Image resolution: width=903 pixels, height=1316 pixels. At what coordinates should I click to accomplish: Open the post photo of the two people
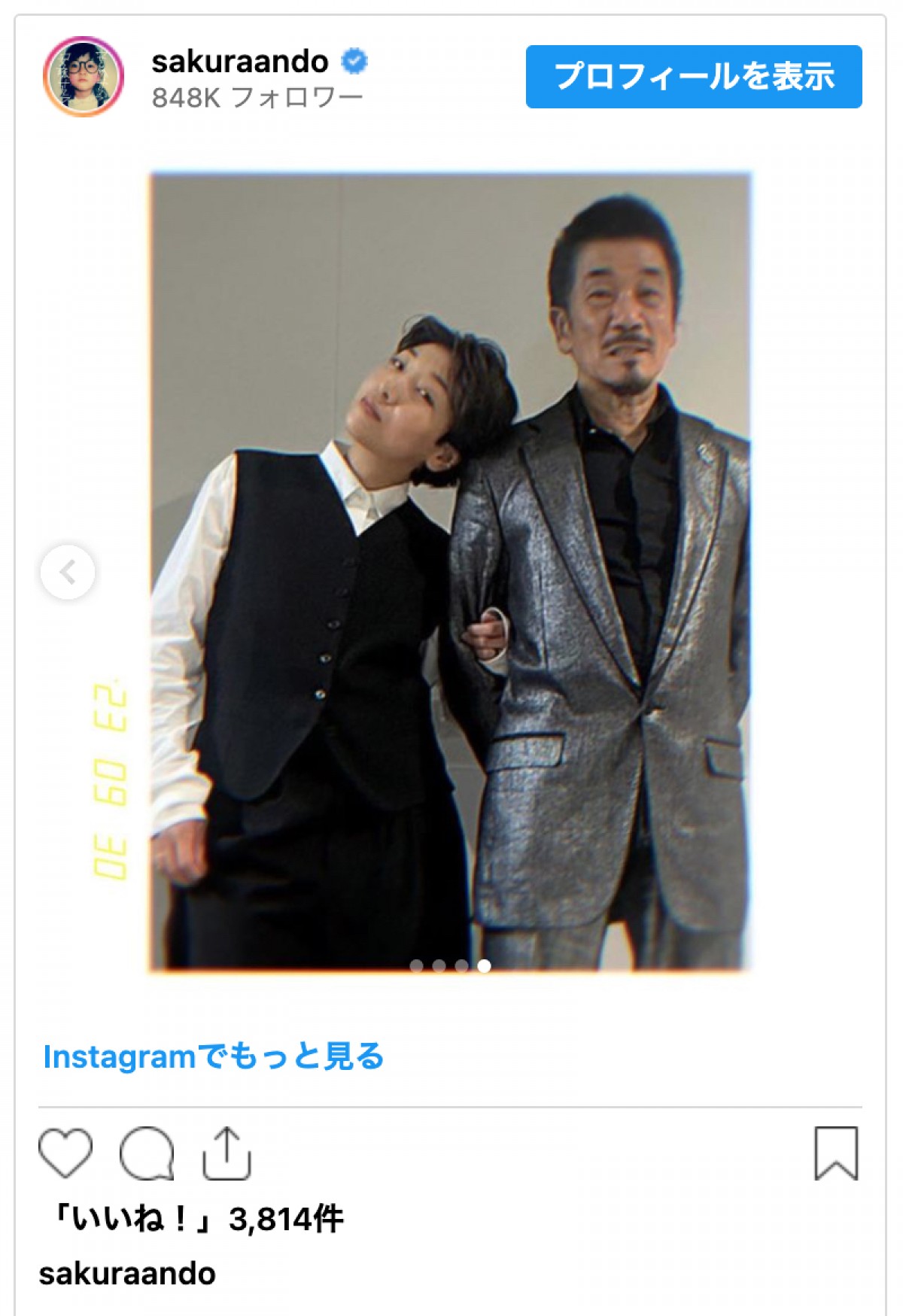[450, 572]
